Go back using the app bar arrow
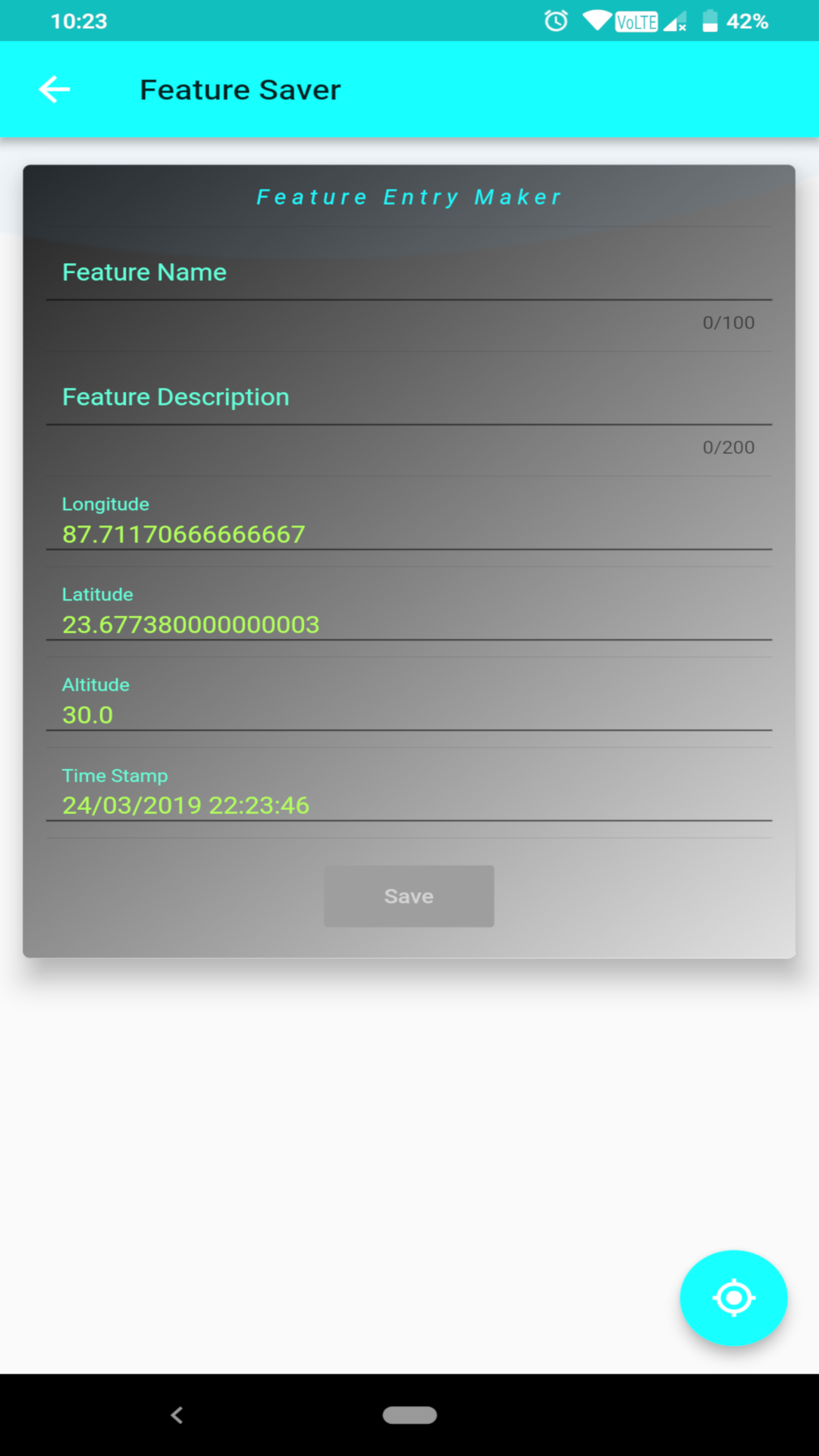 click(x=55, y=89)
